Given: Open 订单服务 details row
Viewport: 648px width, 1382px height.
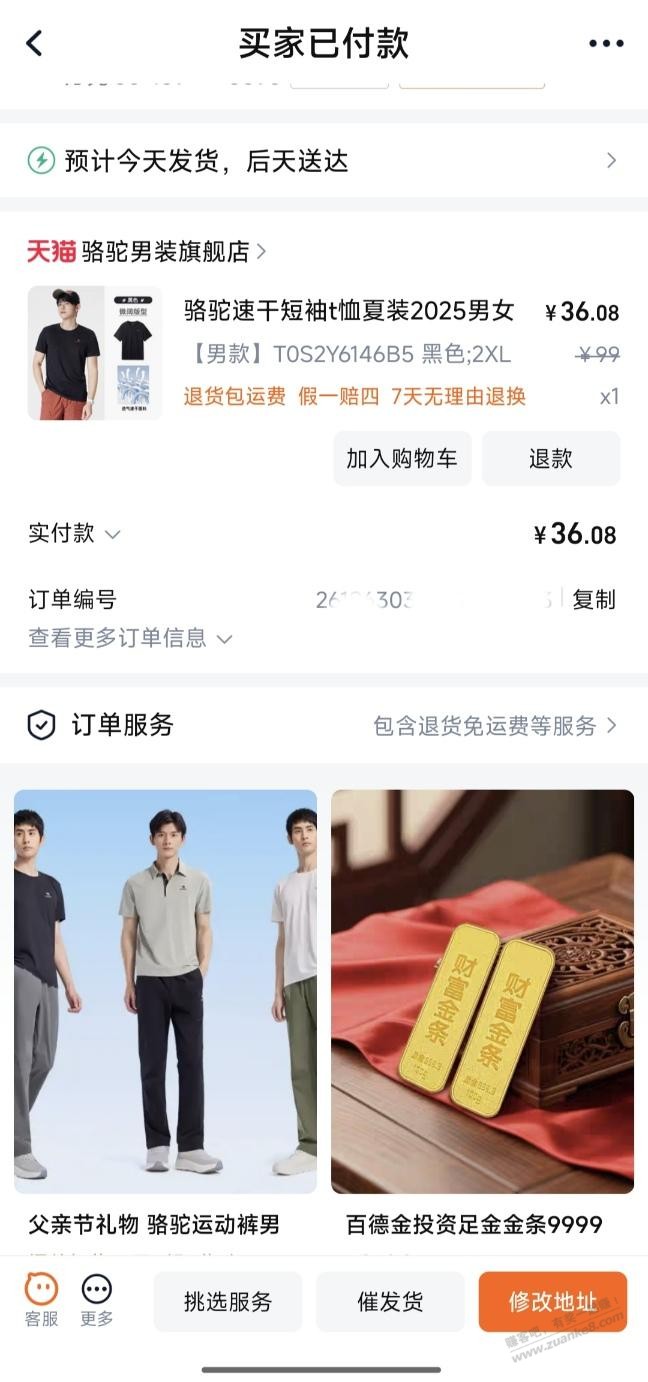Looking at the screenshot, I should [x=323, y=725].
